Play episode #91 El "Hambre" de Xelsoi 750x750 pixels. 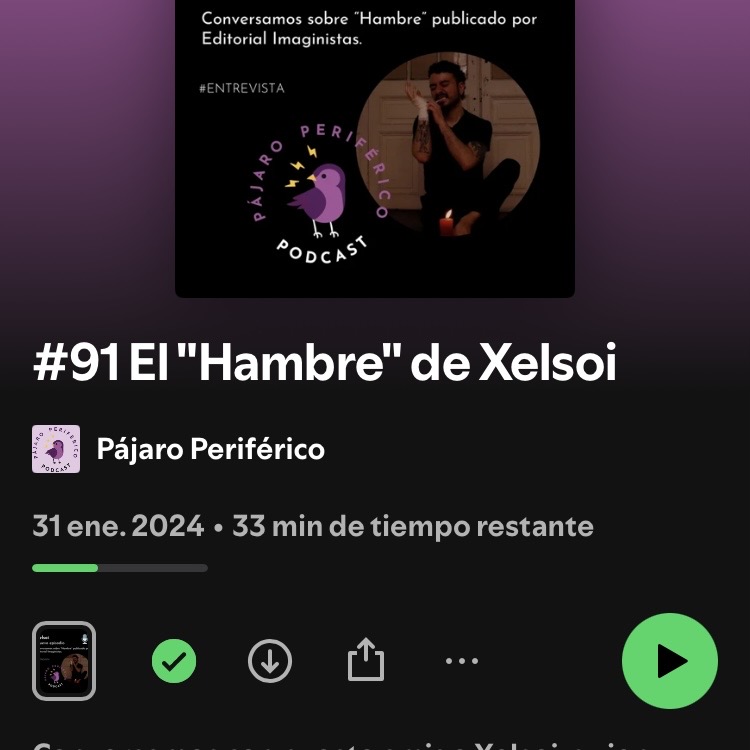(669, 661)
